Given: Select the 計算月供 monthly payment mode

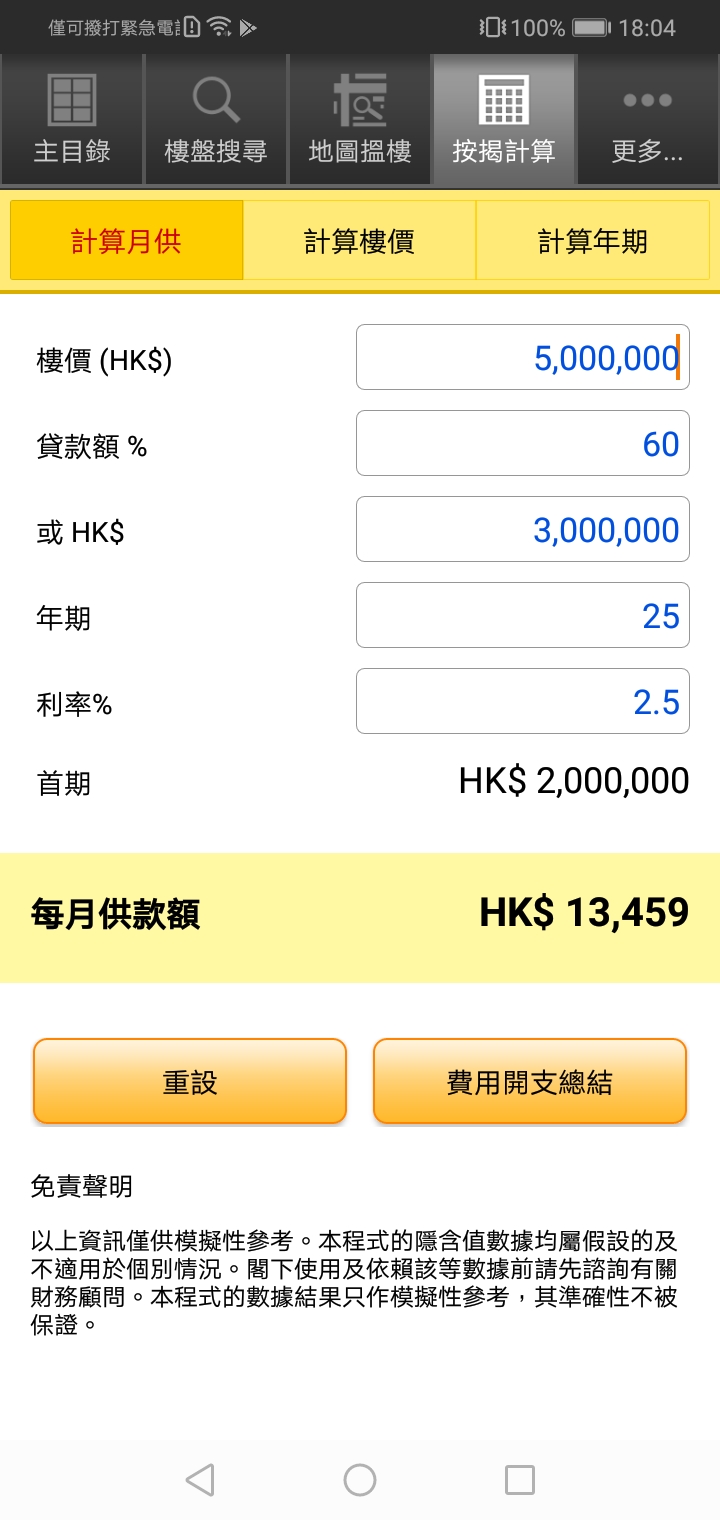Looking at the screenshot, I should pyautogui.click(x=127, y=240).
